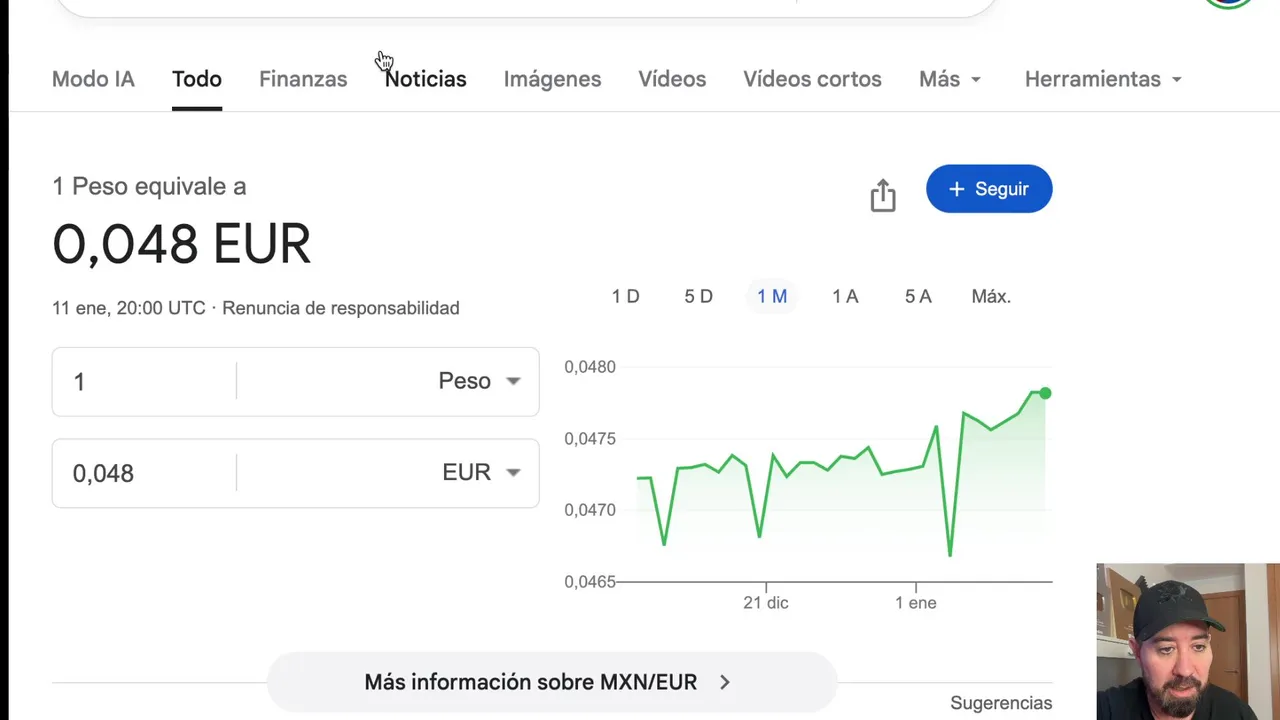This screenshot has height=720, width=1280.
Task: Open Más información sobre MXN/EUR
Action: click(551, 682)
